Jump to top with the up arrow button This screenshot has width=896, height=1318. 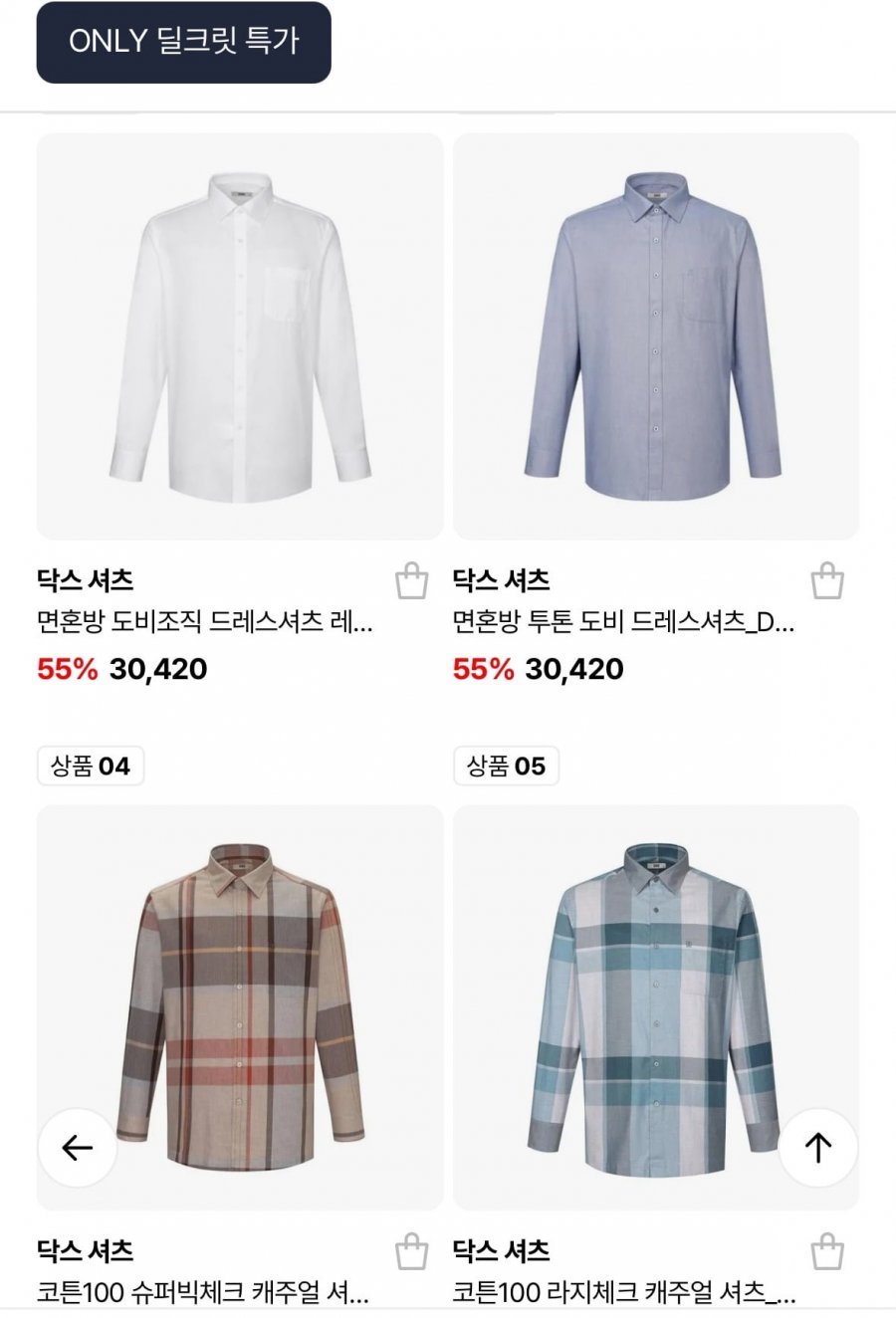coord(817,1148)
